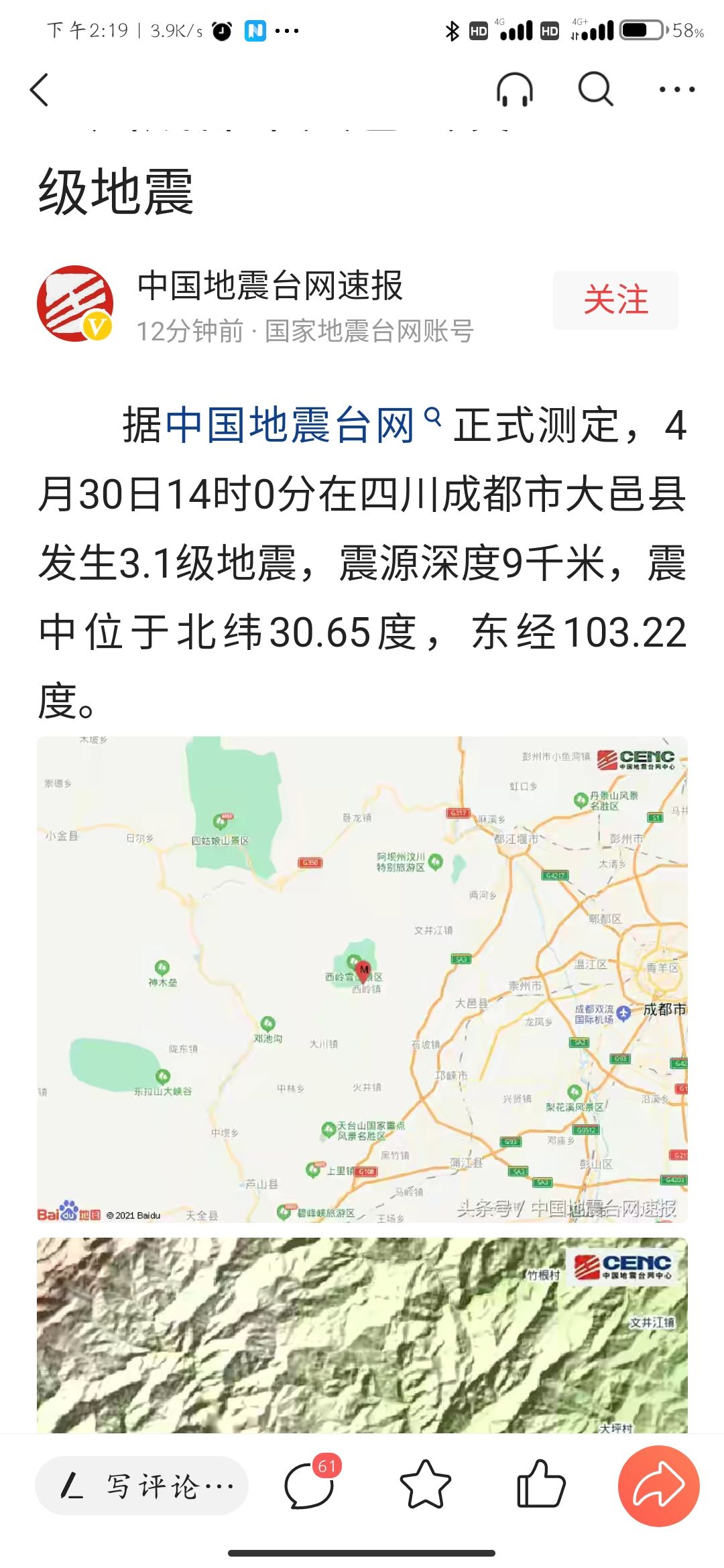Share the article with the red arrow button

tap(658, 1486)
